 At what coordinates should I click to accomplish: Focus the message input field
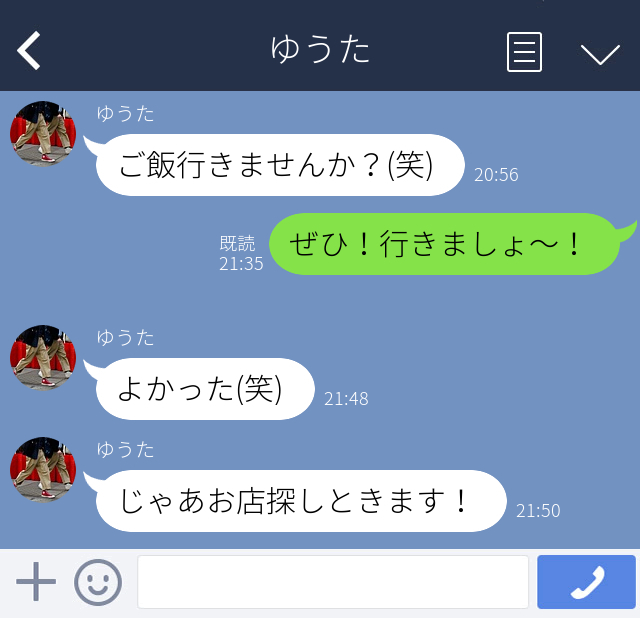coord(332,582)
